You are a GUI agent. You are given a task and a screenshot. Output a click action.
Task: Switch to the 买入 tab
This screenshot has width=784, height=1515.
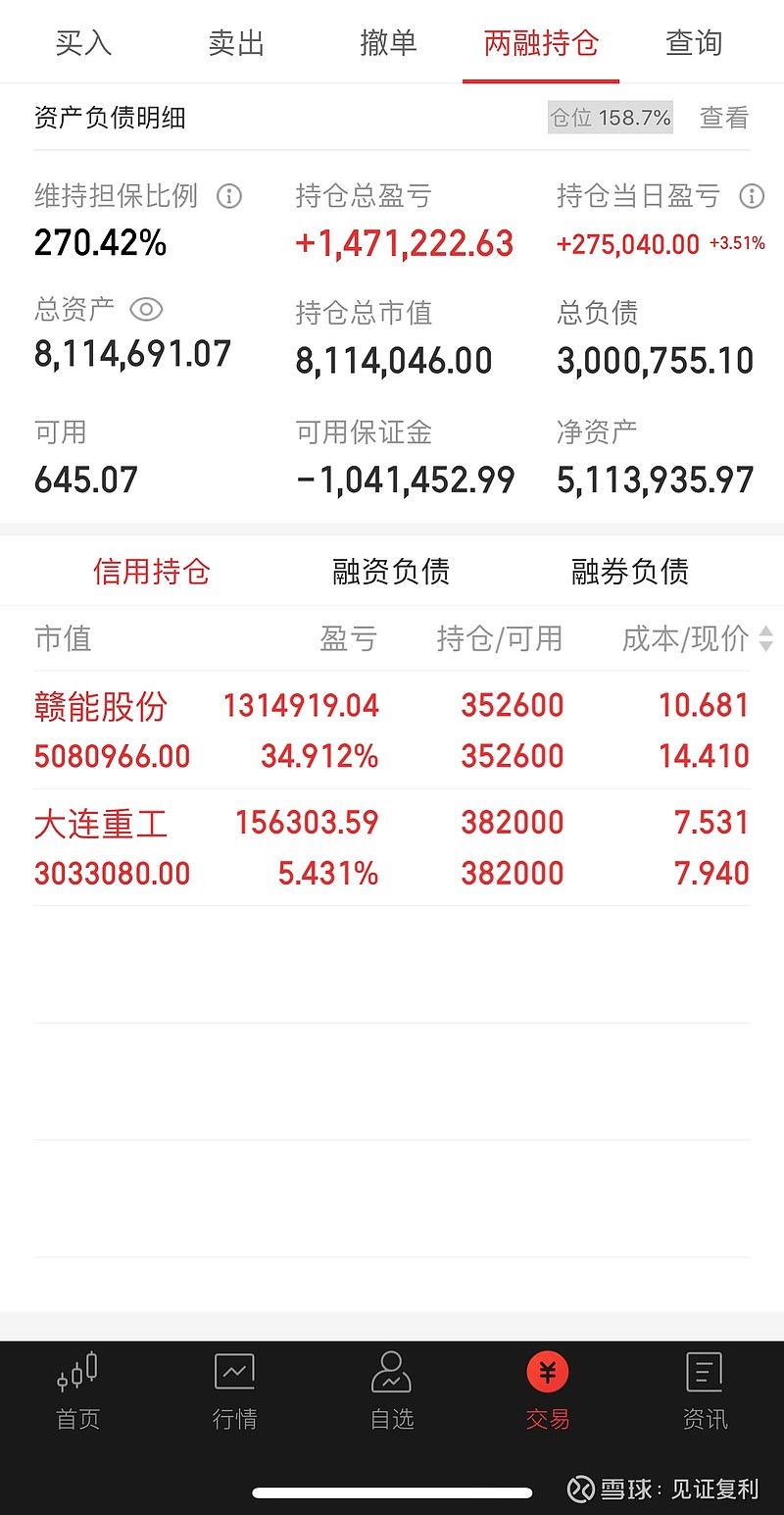(x=83, y=43)
